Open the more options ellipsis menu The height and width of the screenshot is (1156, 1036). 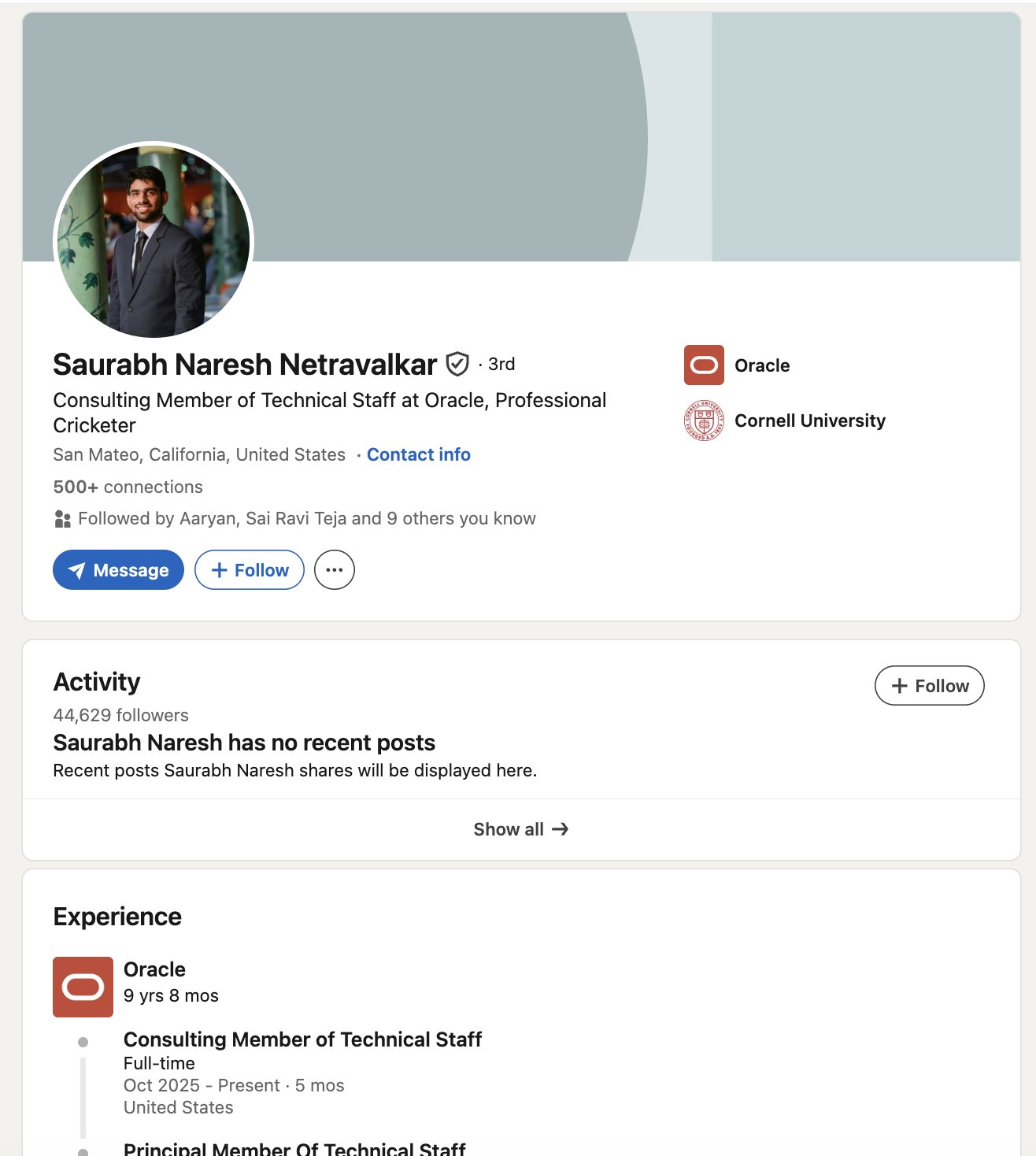pyautogui.click(x=335, y=570)
